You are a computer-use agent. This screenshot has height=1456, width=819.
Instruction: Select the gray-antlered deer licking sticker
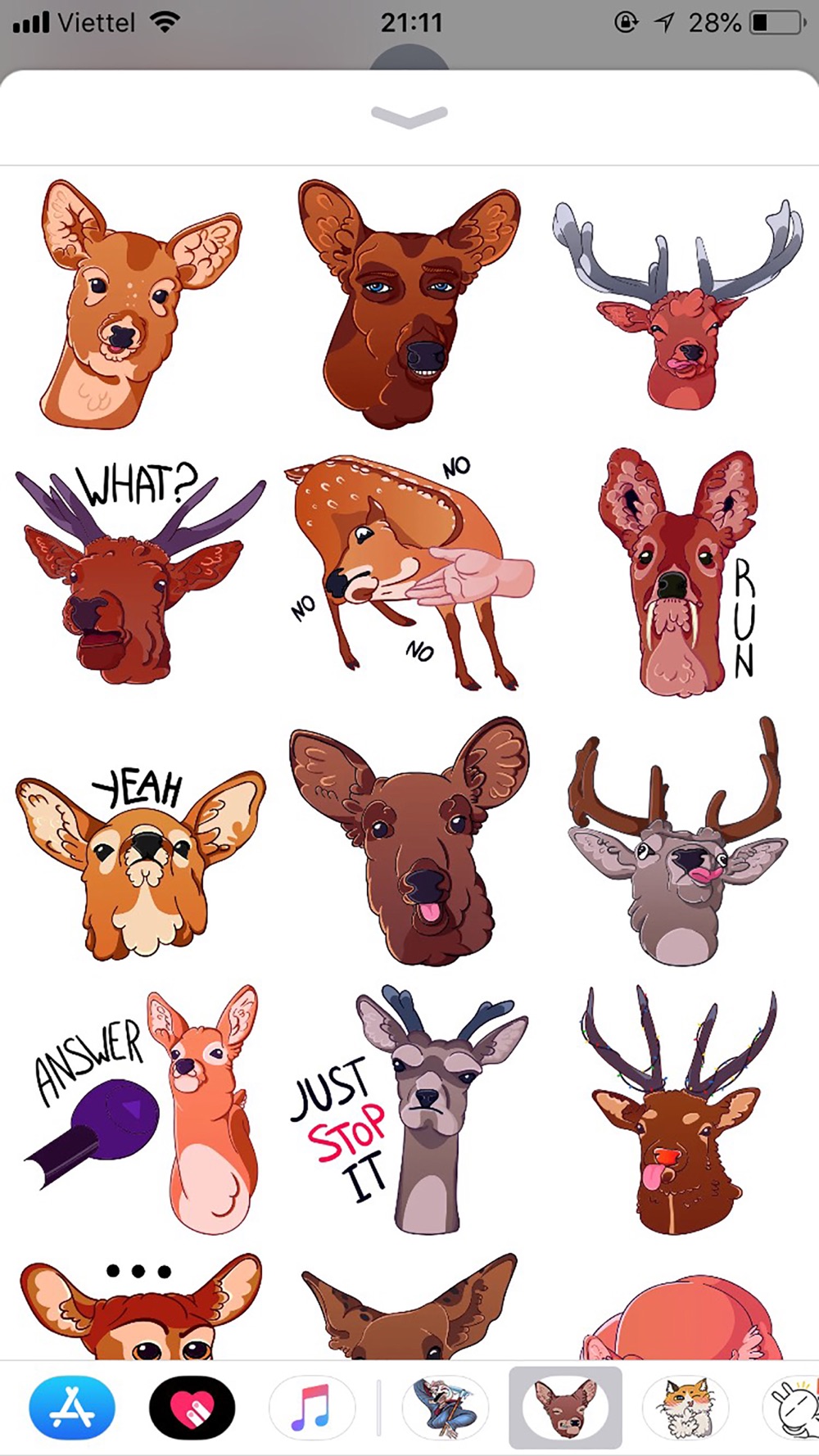click(679, 305)
